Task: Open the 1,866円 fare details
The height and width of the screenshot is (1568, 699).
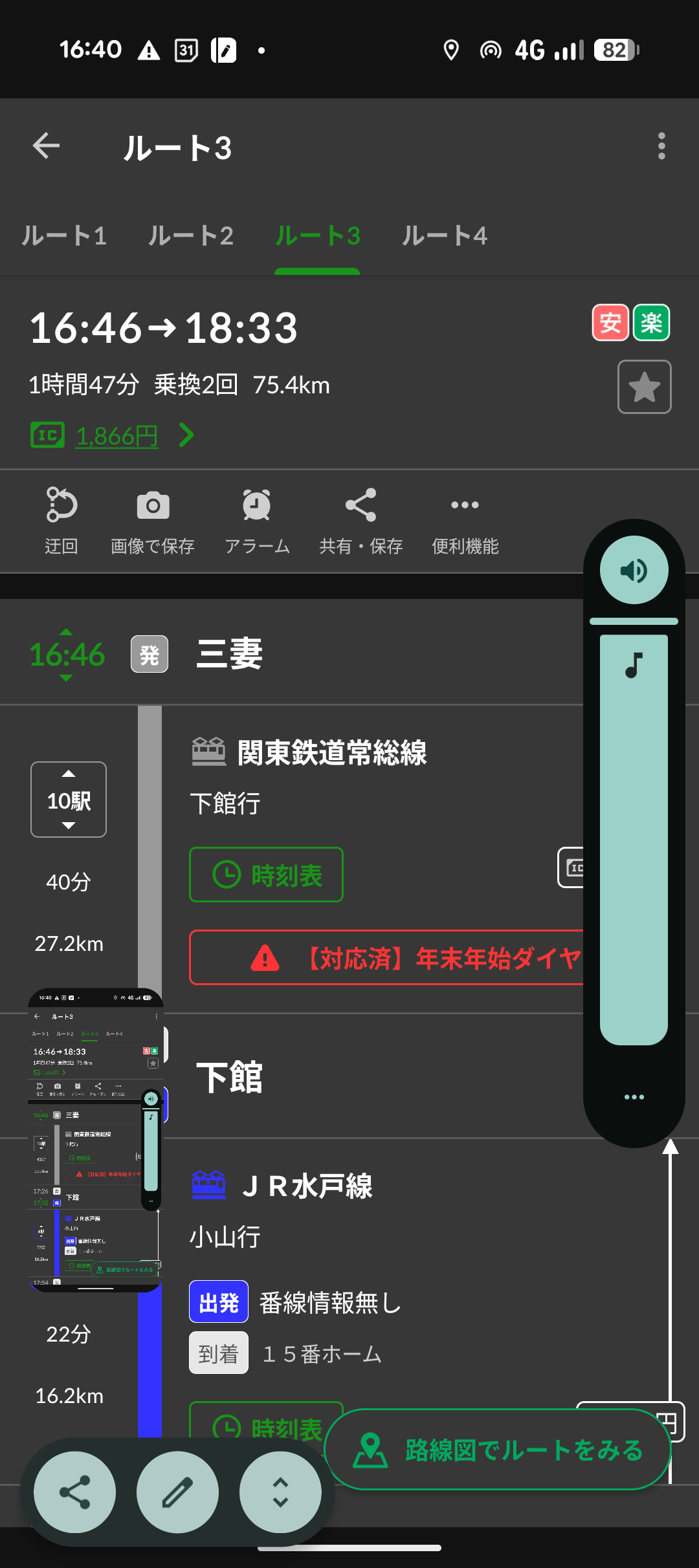Action: (x=117, y=436)
